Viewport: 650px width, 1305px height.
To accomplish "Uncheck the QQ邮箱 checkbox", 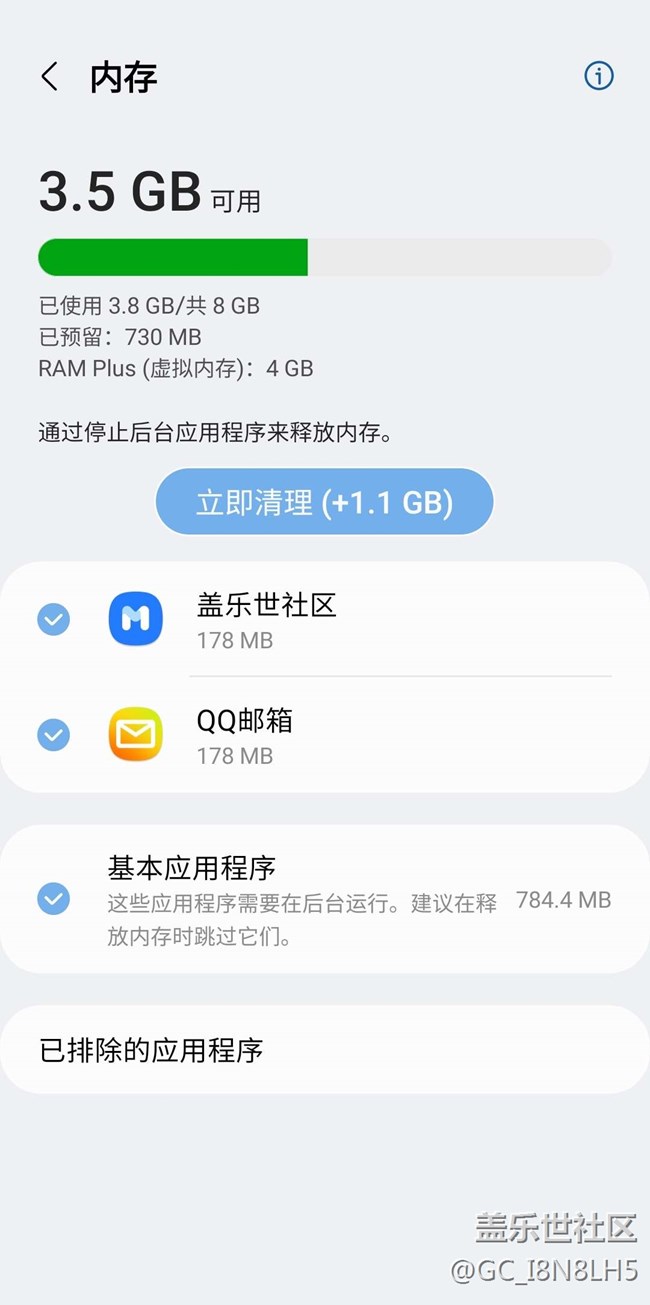I will 53,736.
